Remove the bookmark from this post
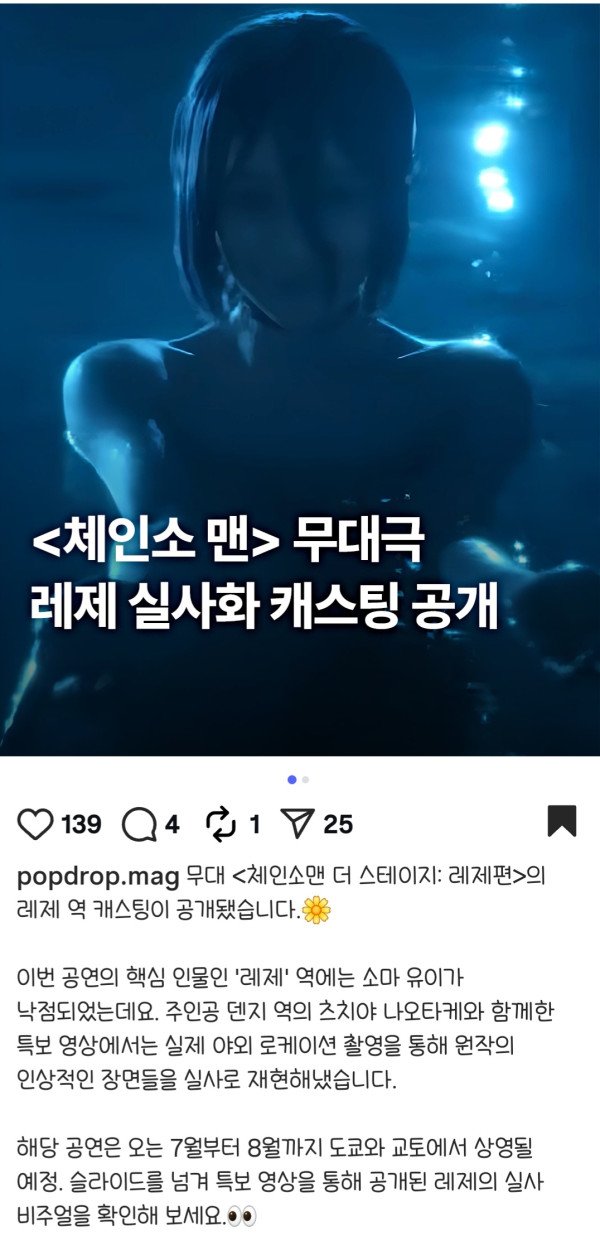The width and height of the screenshot is (600, 1236). [562, 821]
